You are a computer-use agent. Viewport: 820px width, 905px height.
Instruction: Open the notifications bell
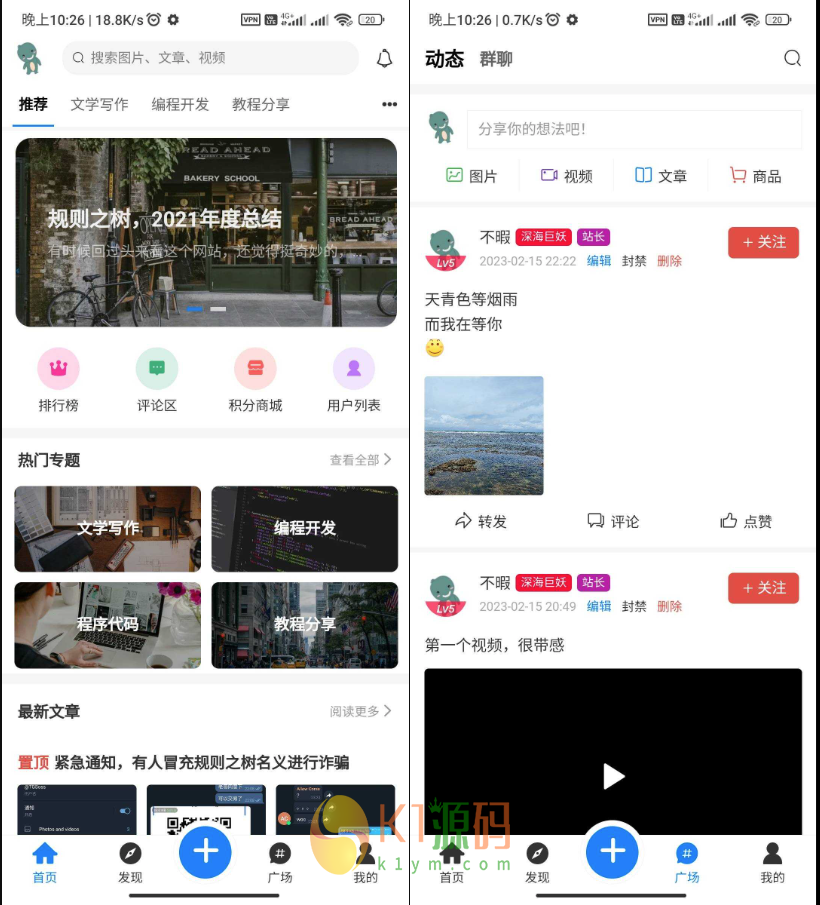click(384, 59)
